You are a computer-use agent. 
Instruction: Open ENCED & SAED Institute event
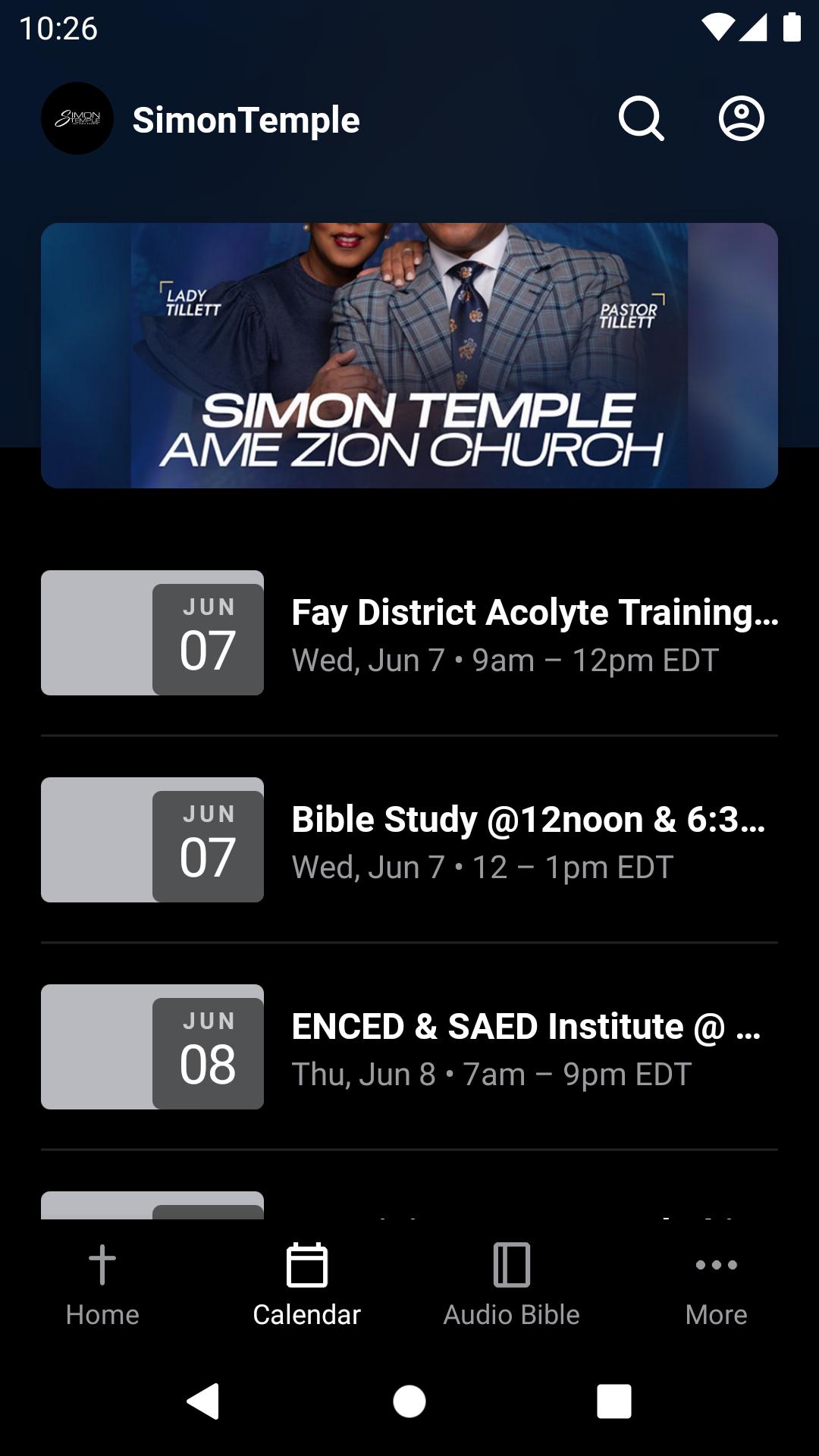[409, 1047]
